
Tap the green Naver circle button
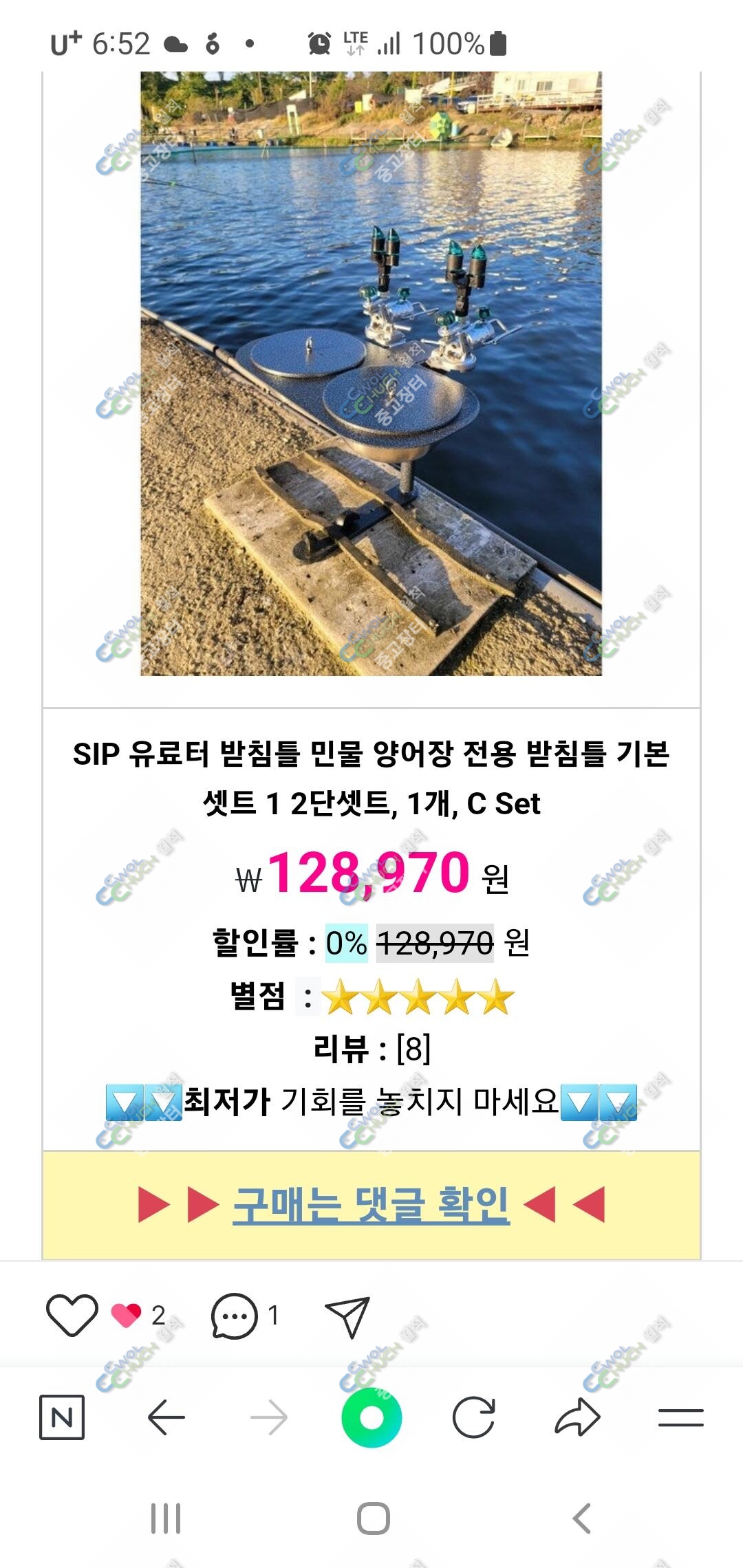point(371,1417)
